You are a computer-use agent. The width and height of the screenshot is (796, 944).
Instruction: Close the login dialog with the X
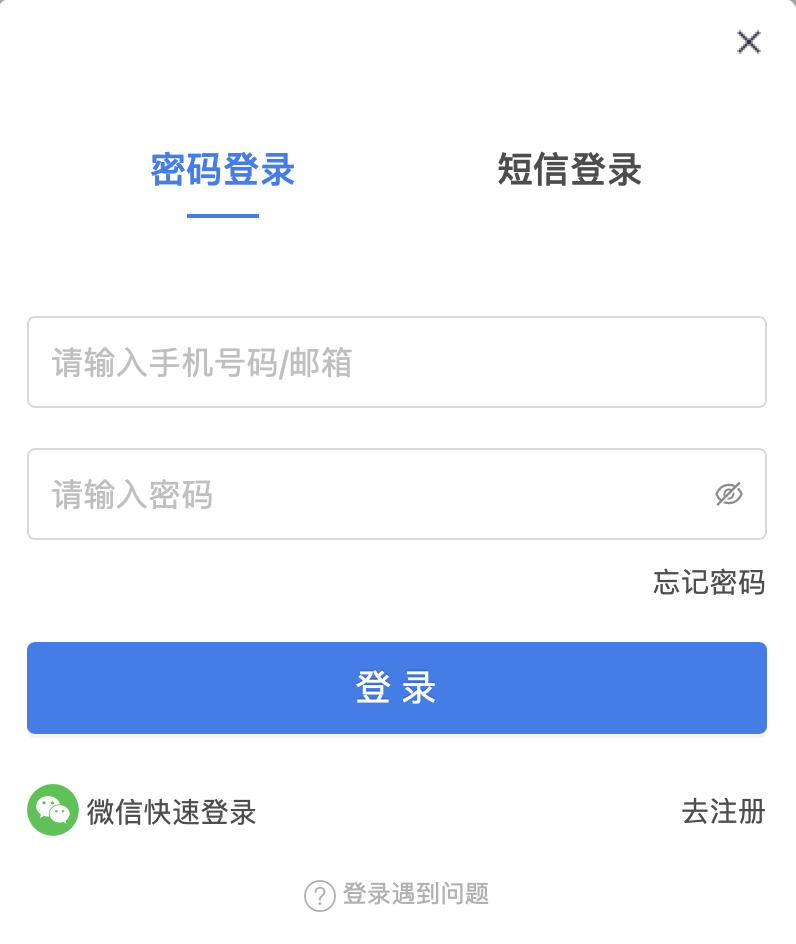click(748, 43)
